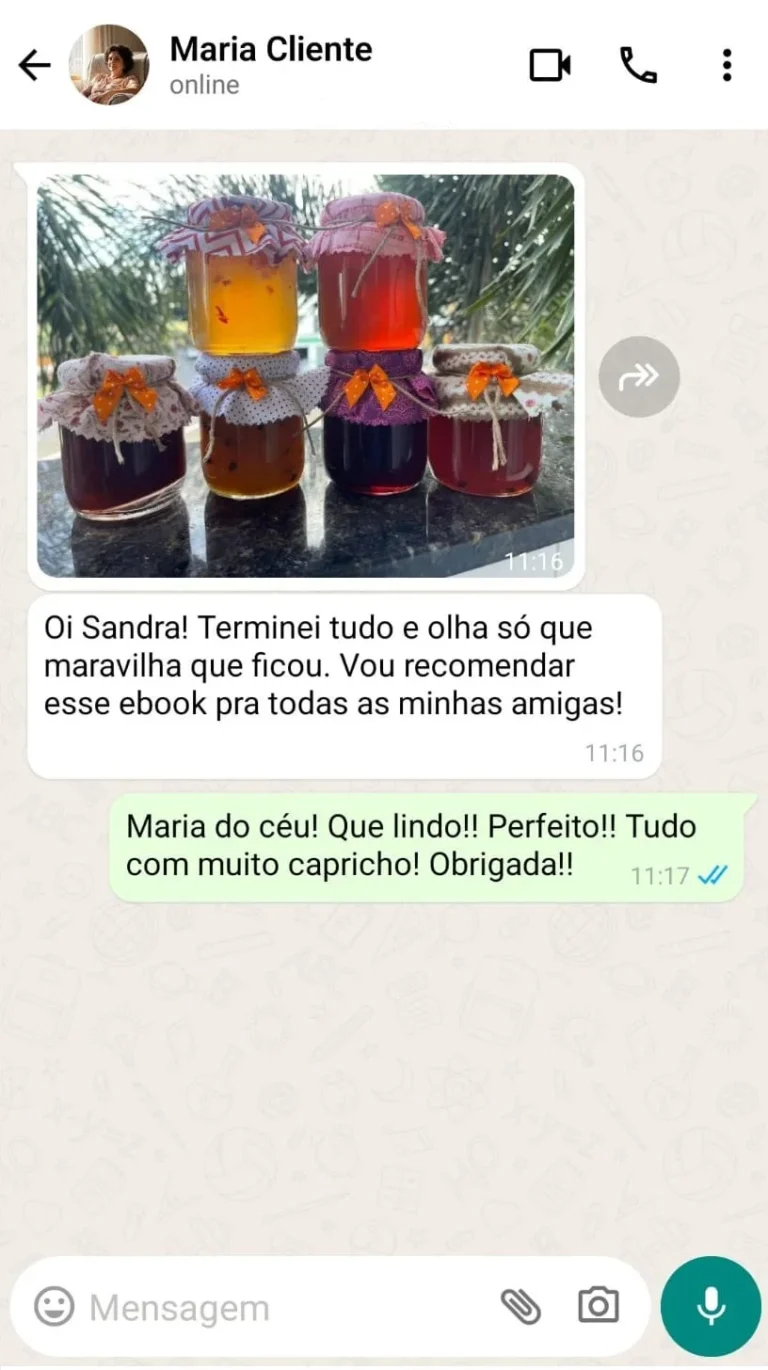This screenshot has height=1370, width=768.
Task: Start a video call with Maria
Action: pos(549,66)
